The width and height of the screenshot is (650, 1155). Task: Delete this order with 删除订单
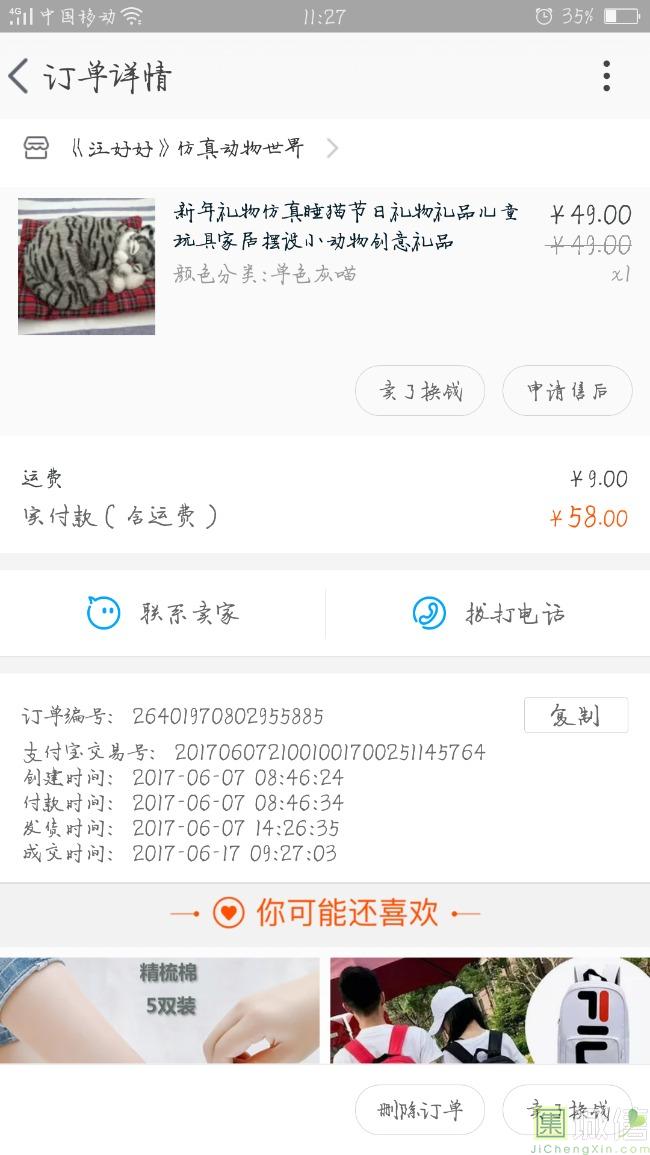click(x=420, y=1110)
